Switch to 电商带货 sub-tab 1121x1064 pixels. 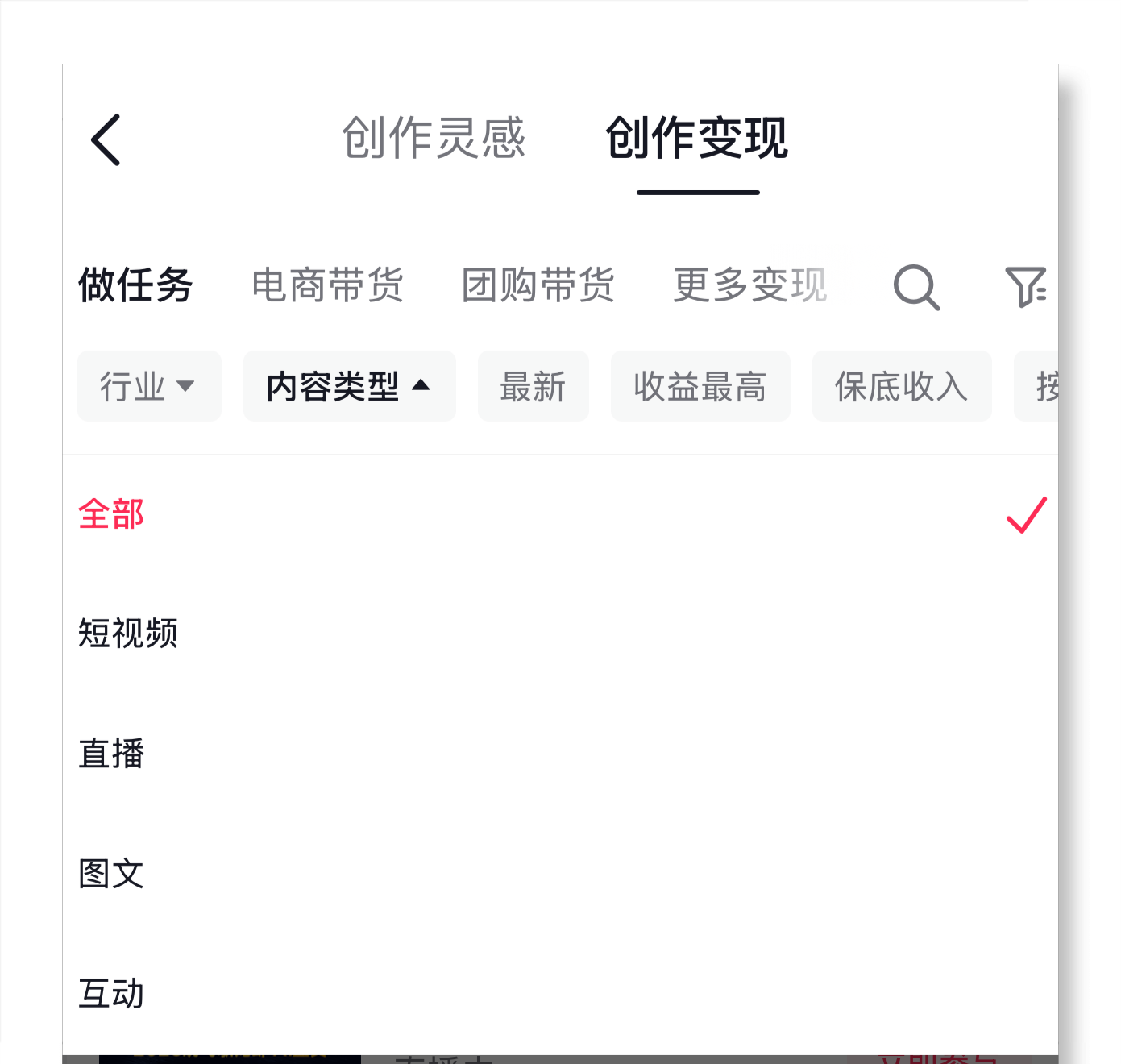[x=327, y=285]
